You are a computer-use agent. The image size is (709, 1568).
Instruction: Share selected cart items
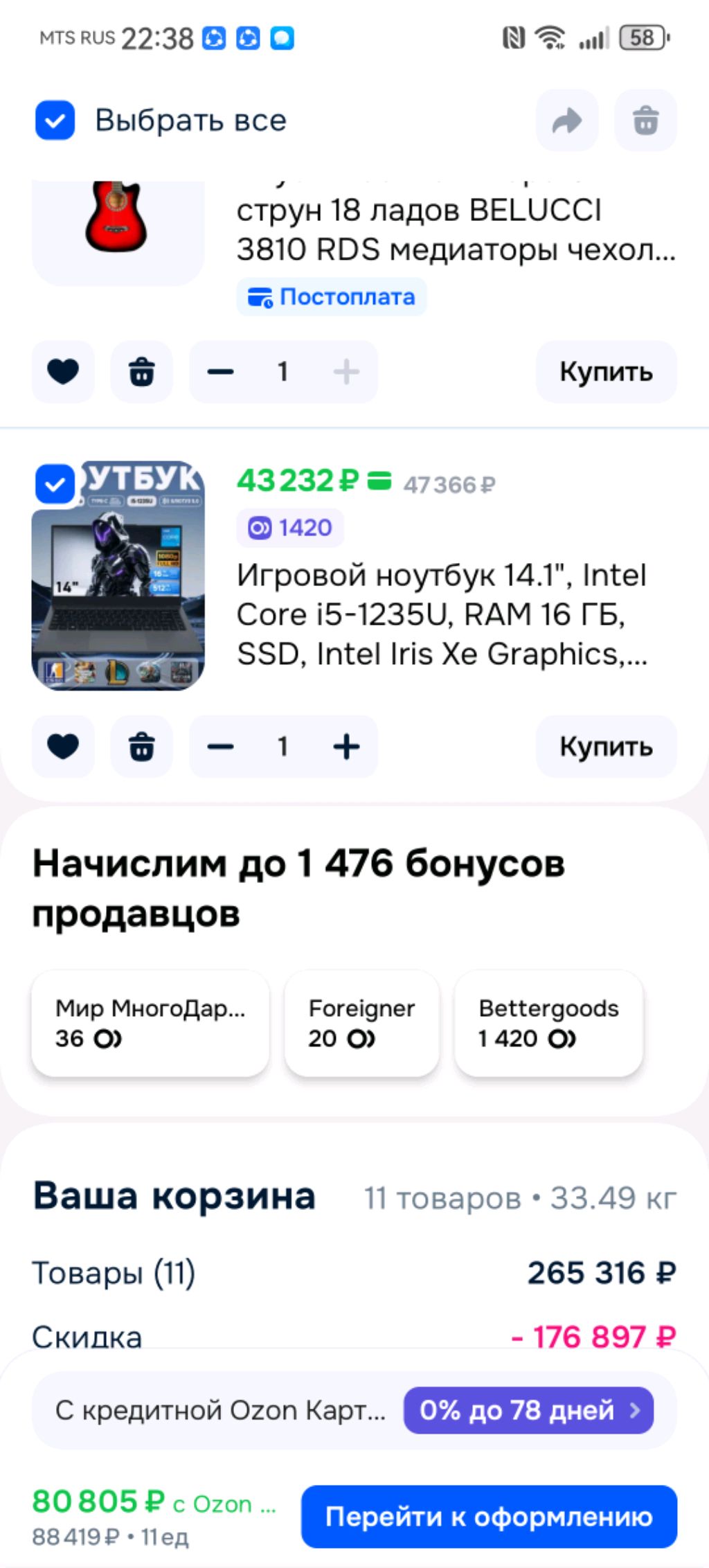566,121
